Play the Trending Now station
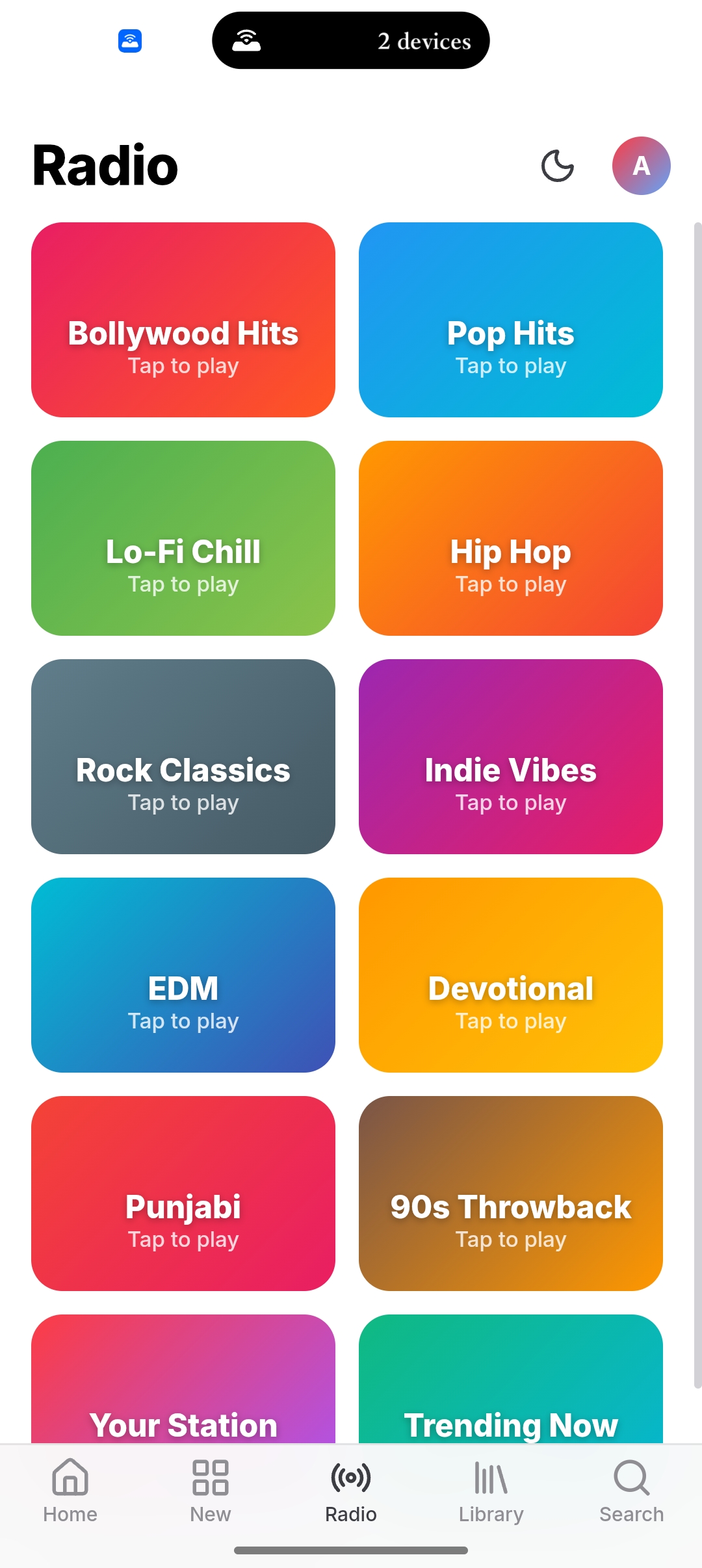The height and width of the screenshot is (1568, 702). click(510, 1398)
